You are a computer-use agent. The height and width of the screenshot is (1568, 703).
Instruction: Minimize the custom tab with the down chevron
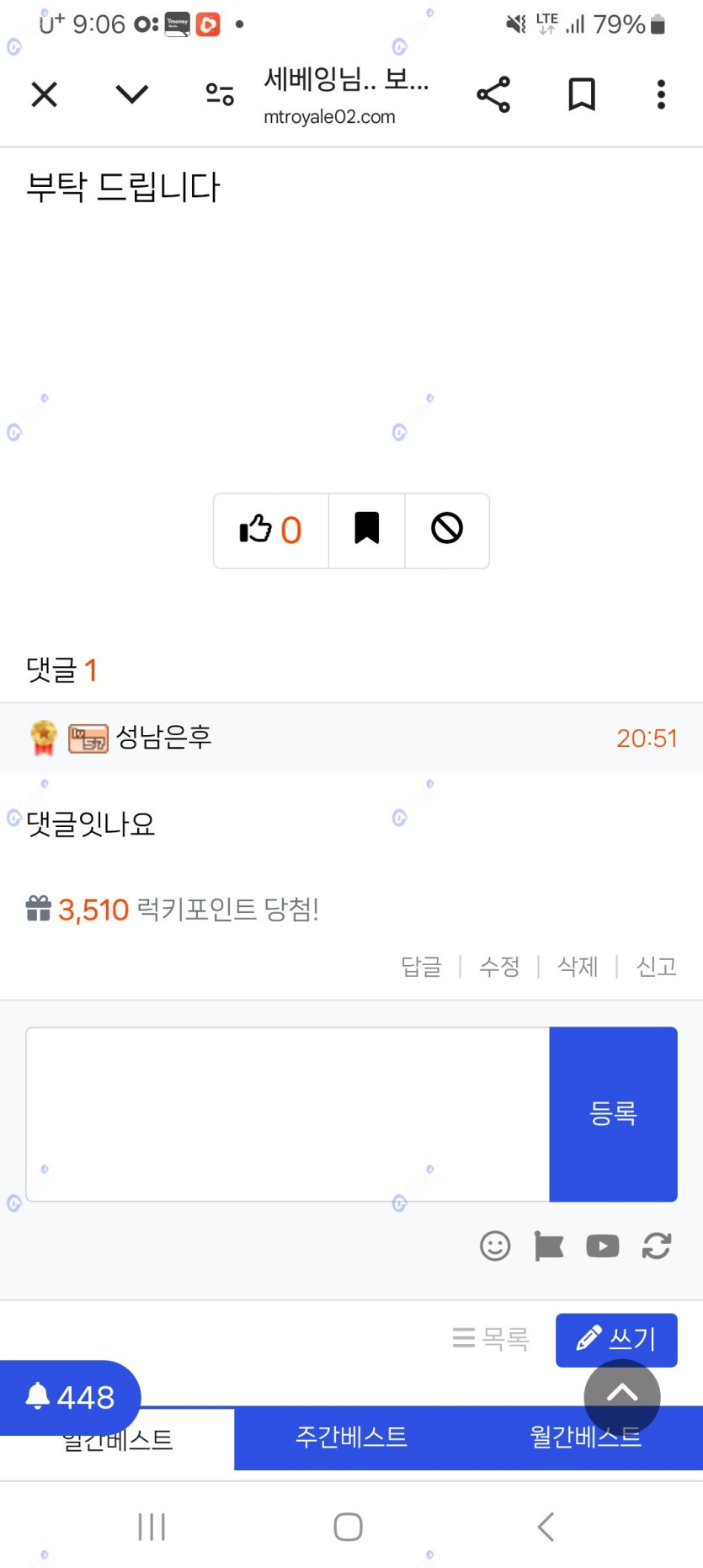tap(131, 94)
